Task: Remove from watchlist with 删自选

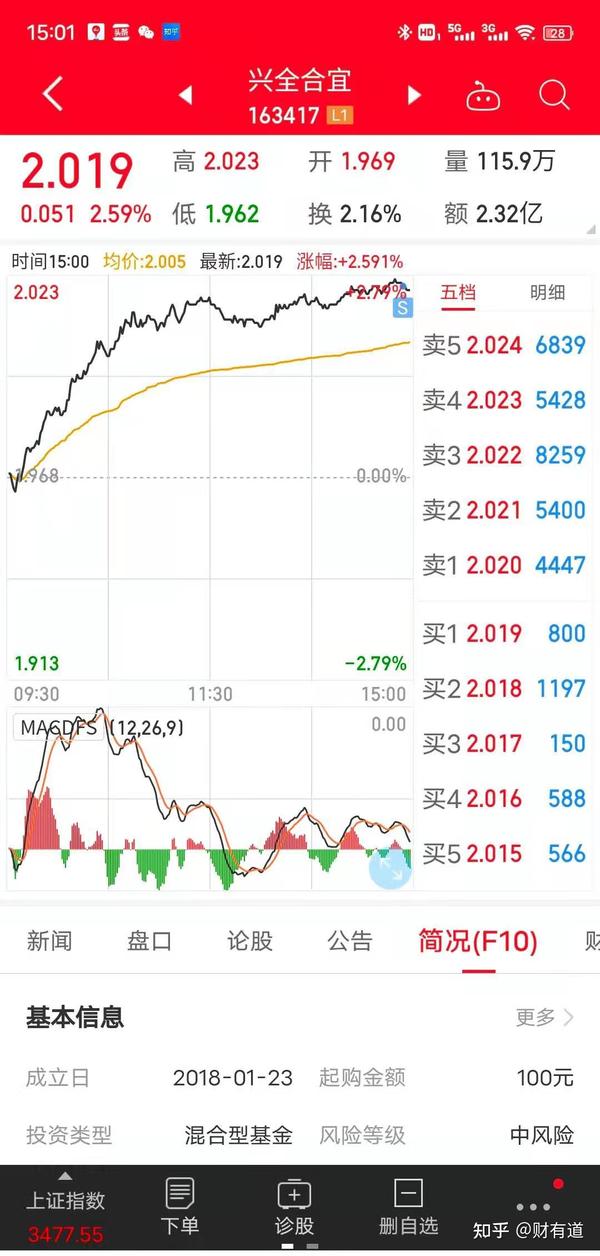Action: (408, 1207)
